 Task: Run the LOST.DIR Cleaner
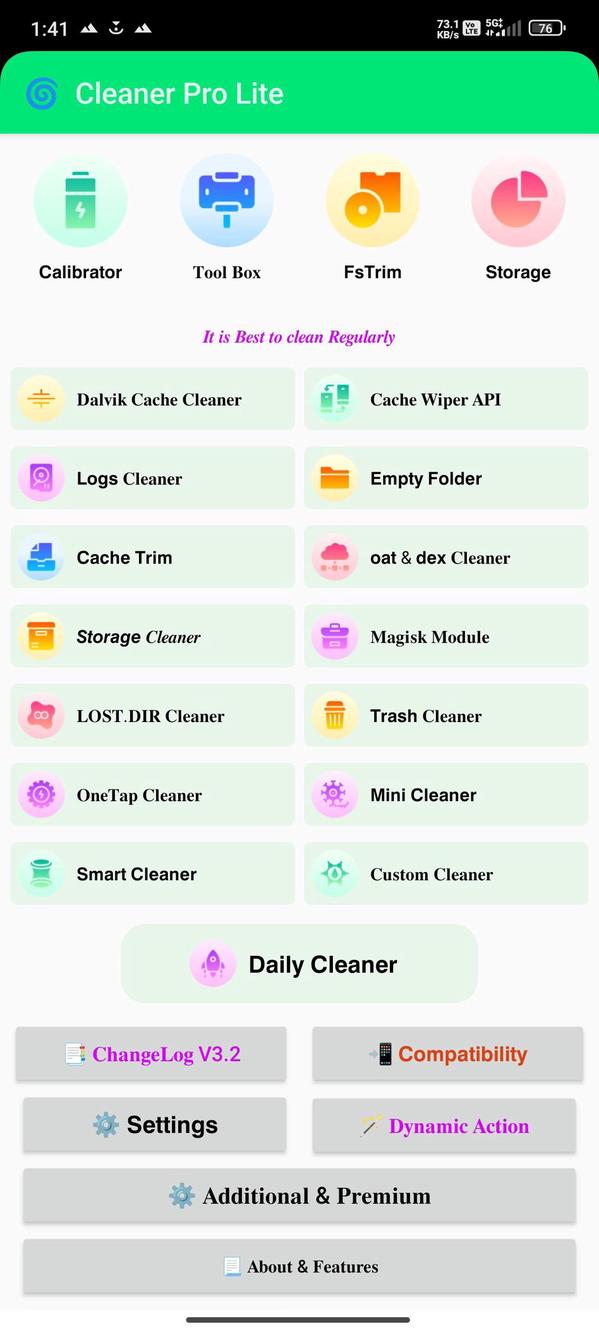point(153,715)
